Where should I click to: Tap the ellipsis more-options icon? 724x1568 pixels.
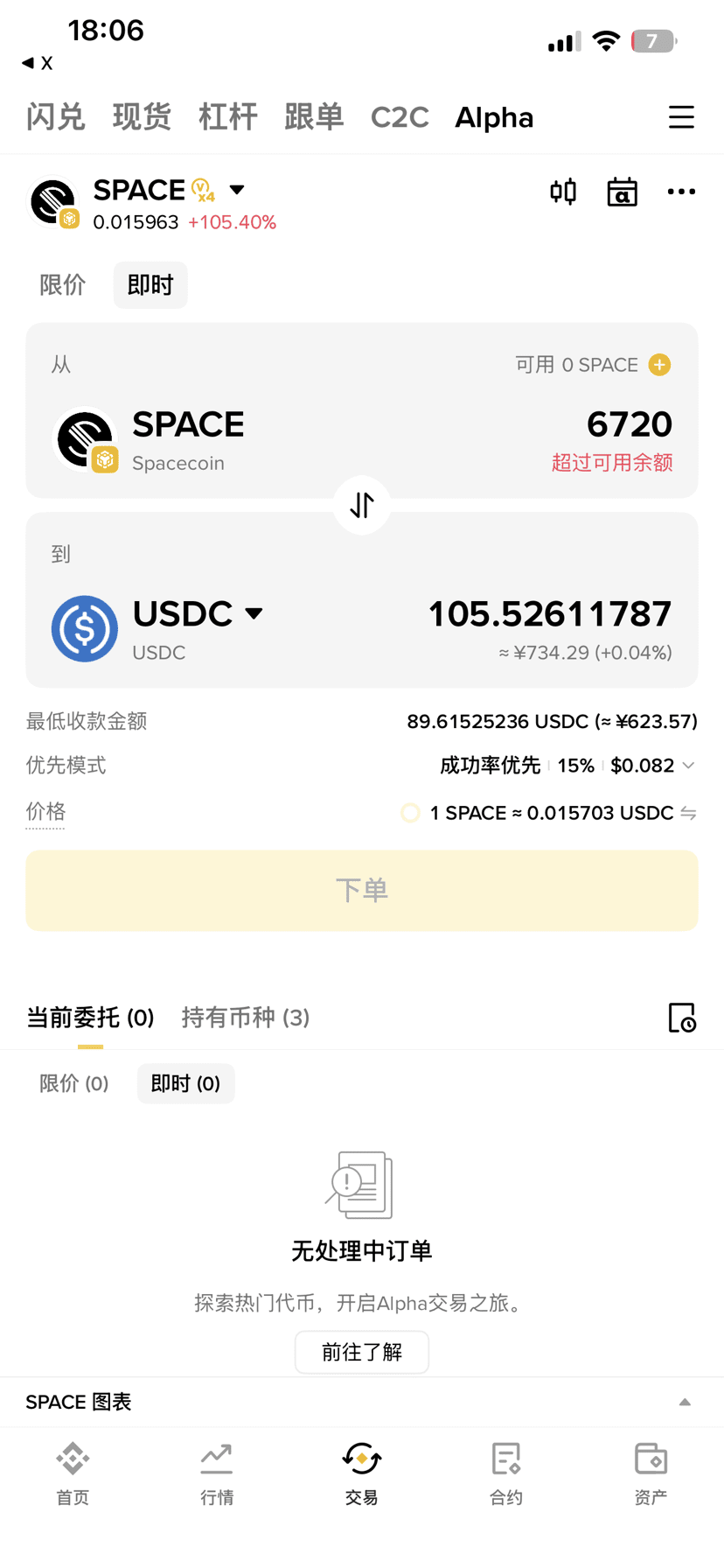(x=681, y=192)
